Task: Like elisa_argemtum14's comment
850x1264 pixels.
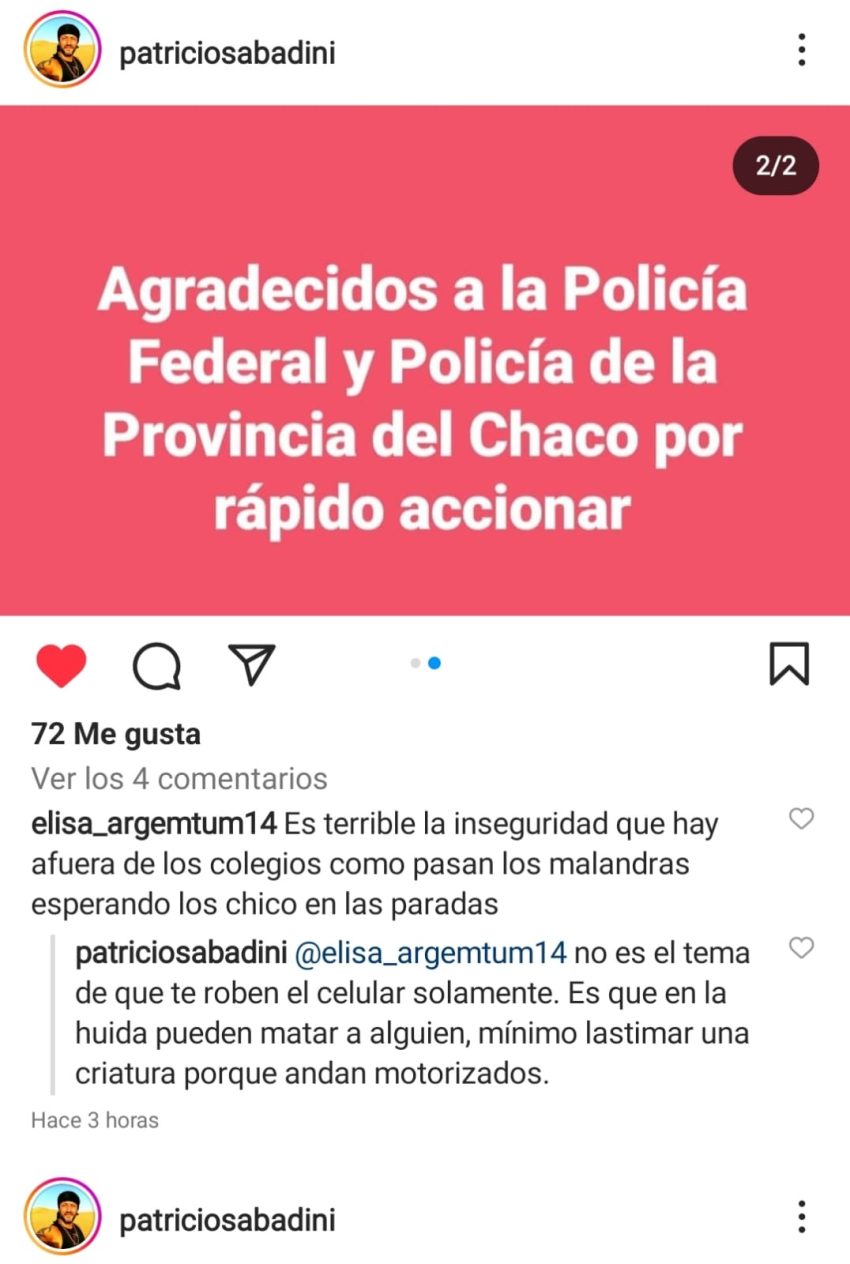Action: pos(801,820)
